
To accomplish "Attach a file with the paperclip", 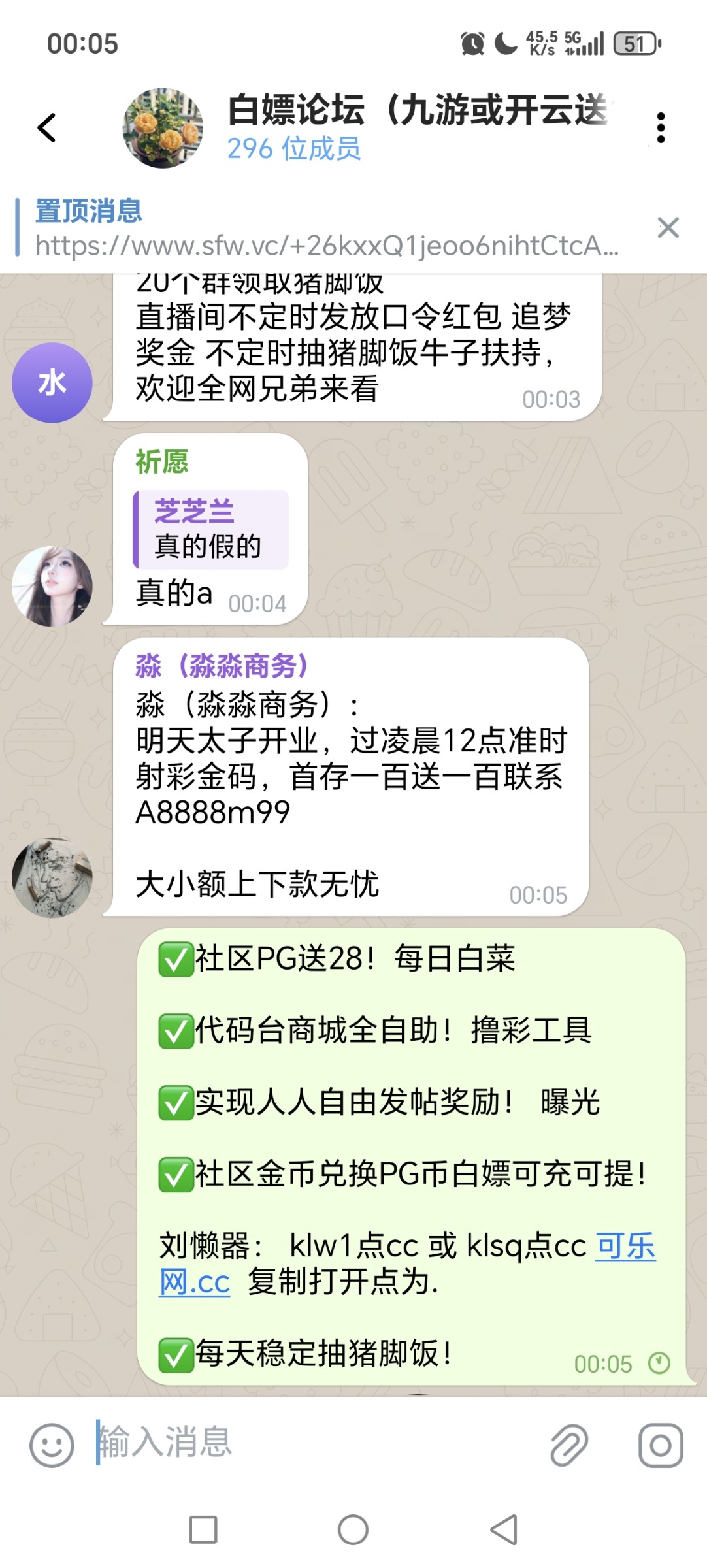I will [x=569, y=1445].
